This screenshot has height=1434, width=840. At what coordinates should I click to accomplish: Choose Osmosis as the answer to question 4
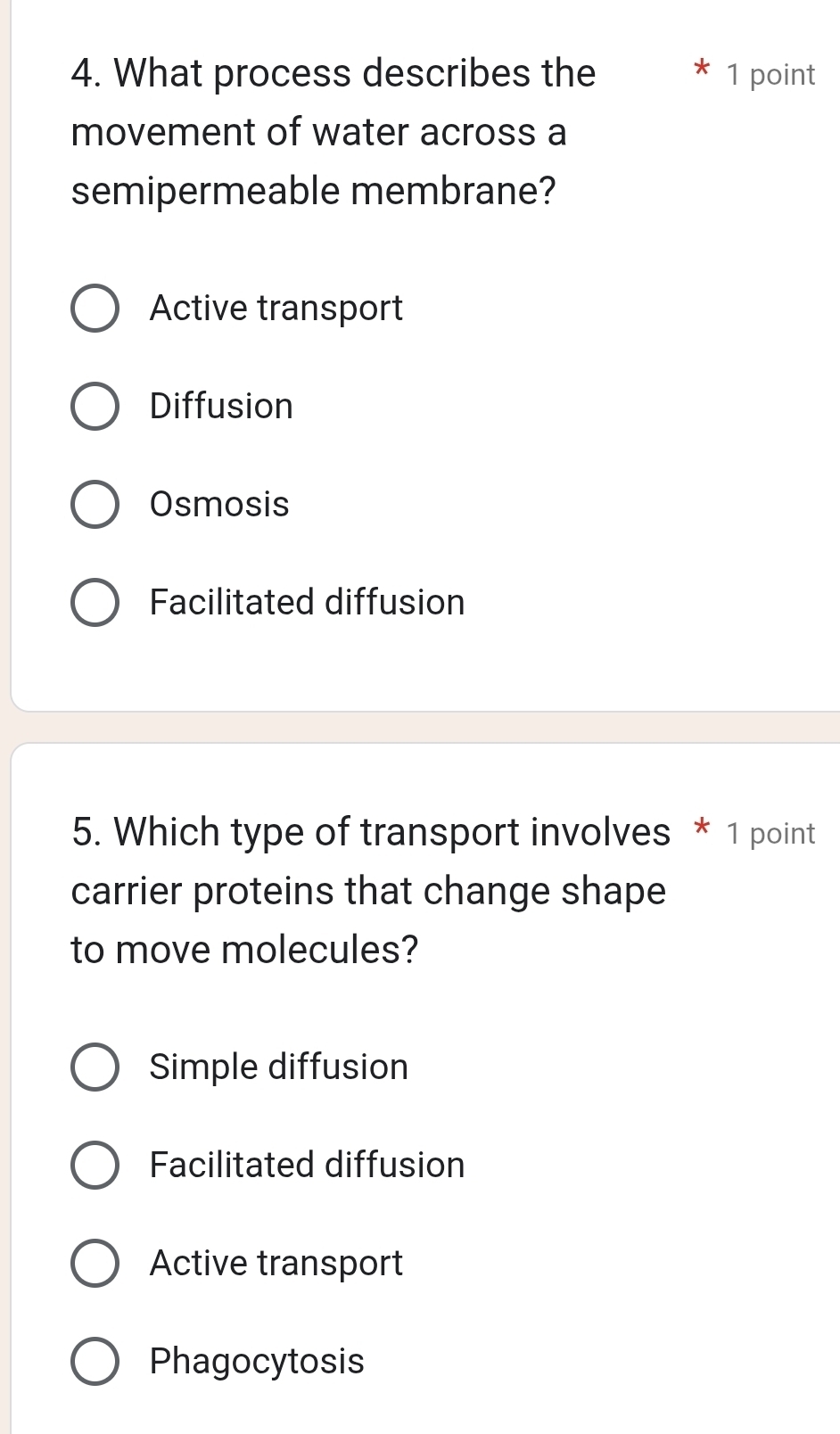(95, 505)
